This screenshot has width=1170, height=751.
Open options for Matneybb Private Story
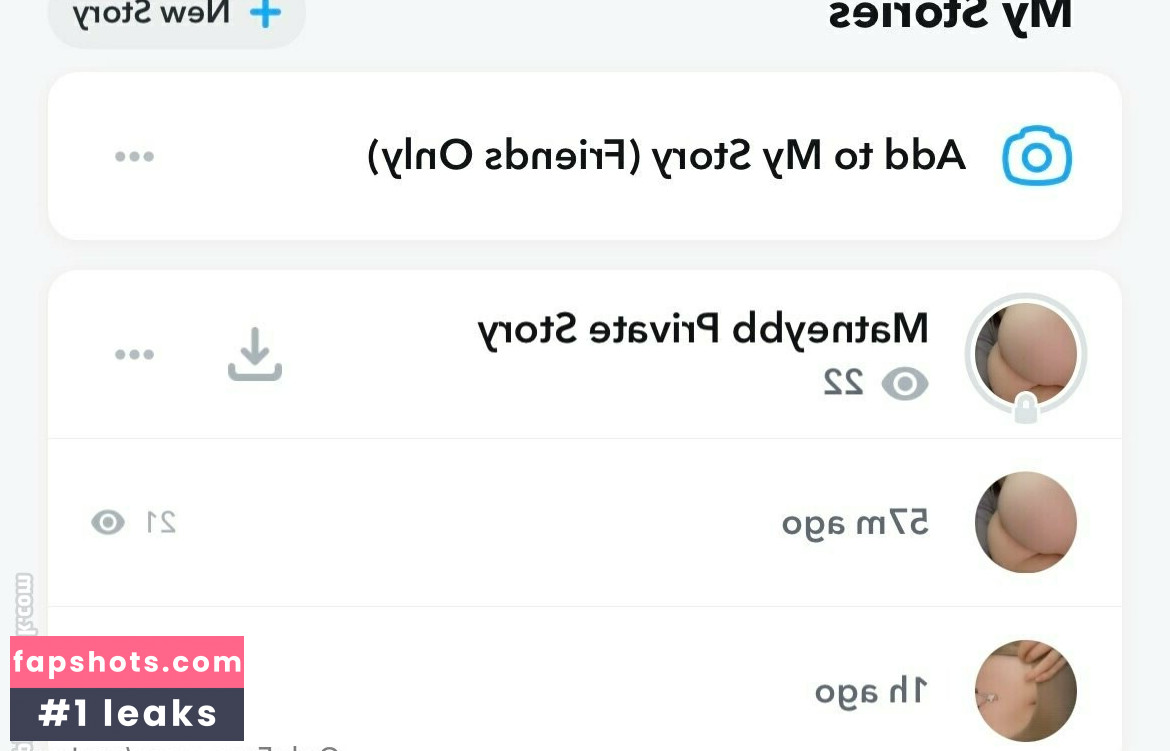134,354
